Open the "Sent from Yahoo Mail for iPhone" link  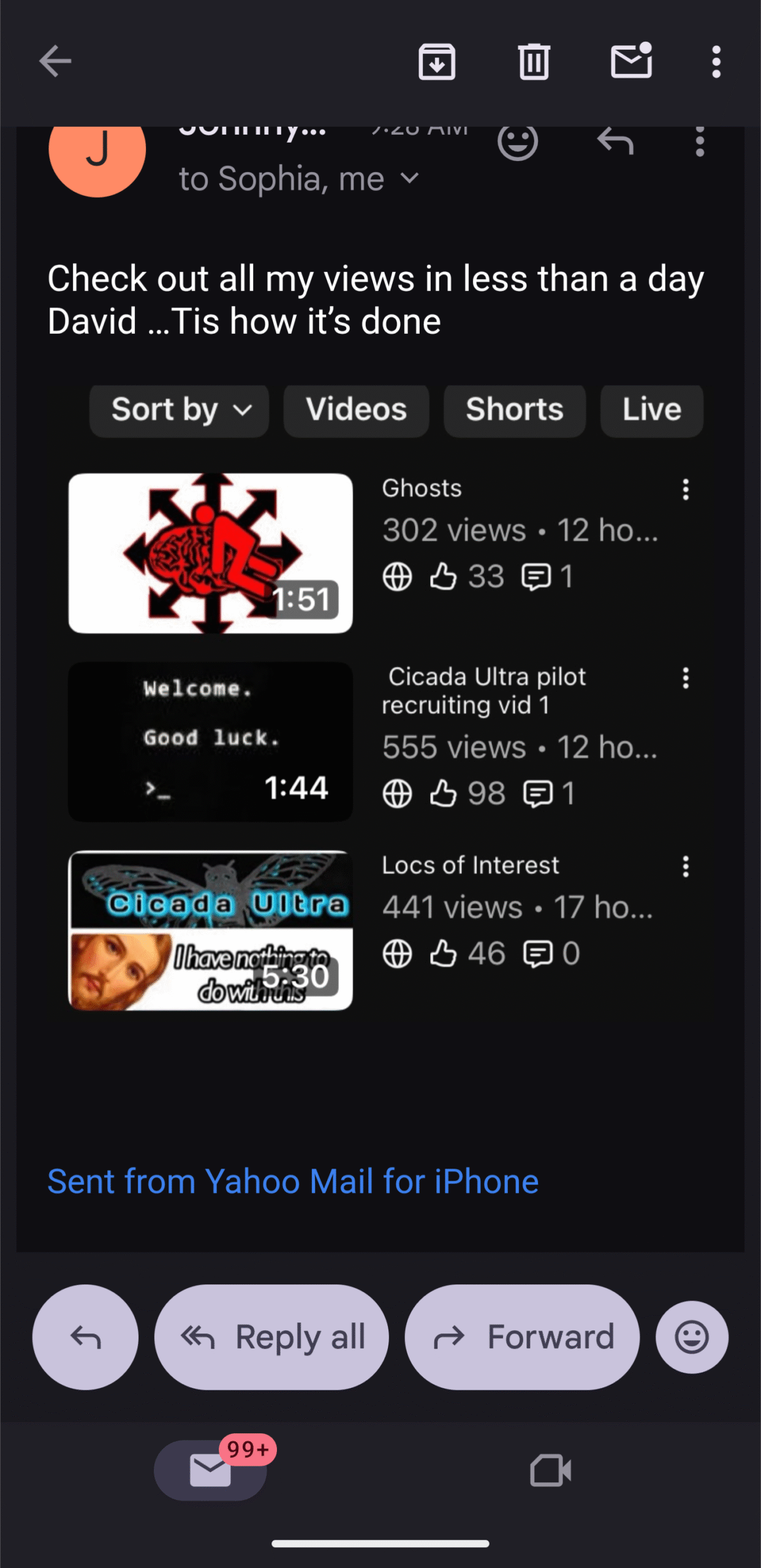point(293,1181)
